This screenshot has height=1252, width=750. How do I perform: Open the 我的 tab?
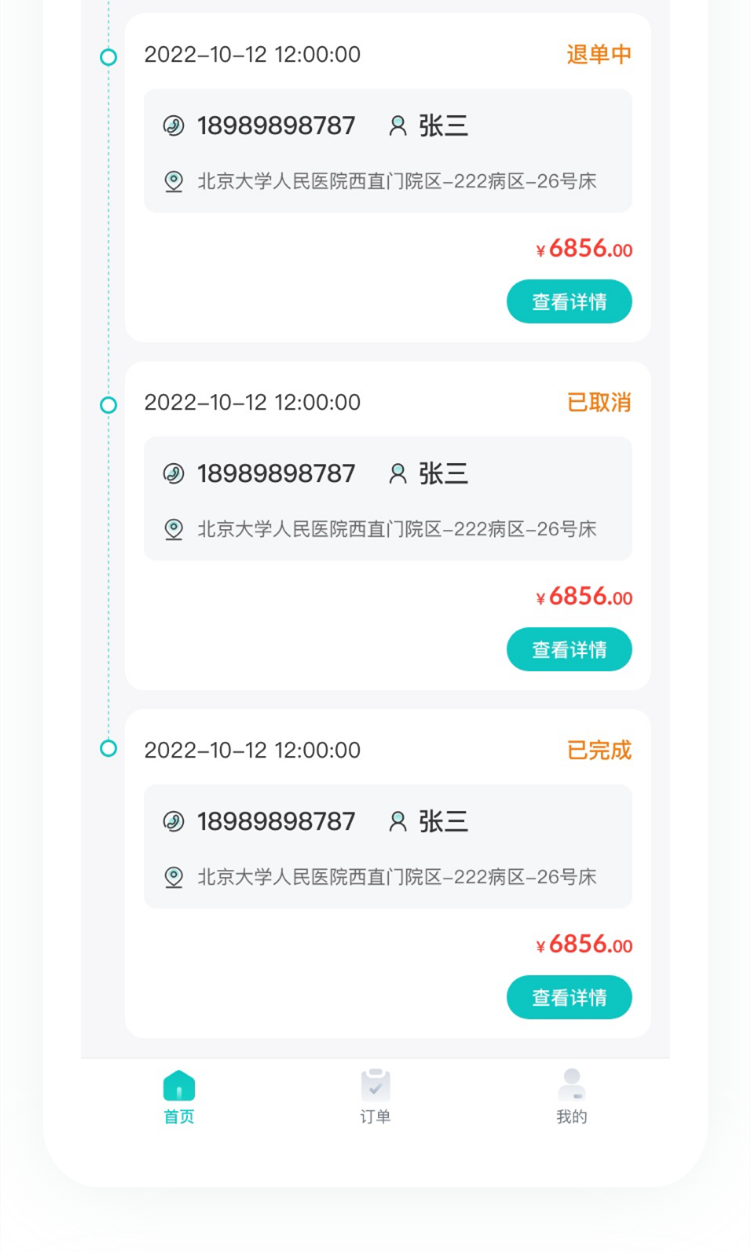pyautogui.click(x=571, y=1097)
